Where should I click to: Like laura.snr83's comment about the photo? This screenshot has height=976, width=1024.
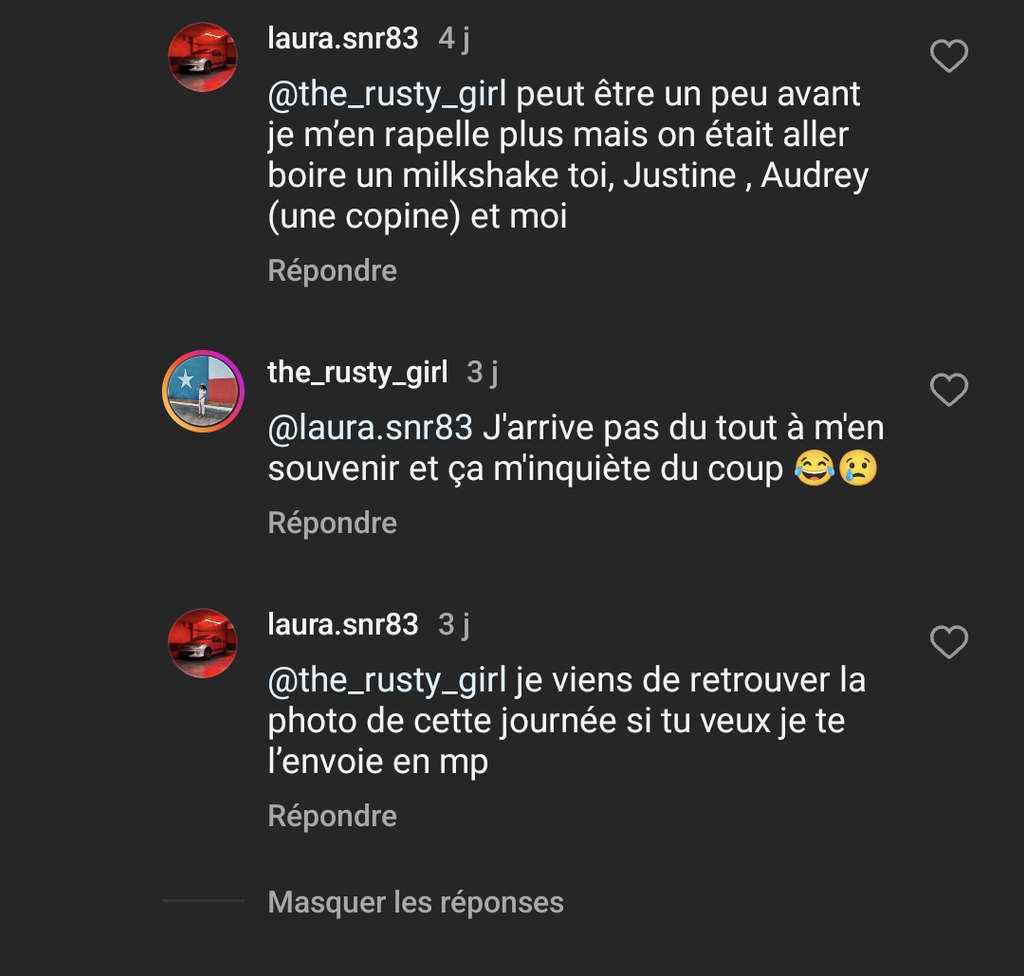(948, 642)
